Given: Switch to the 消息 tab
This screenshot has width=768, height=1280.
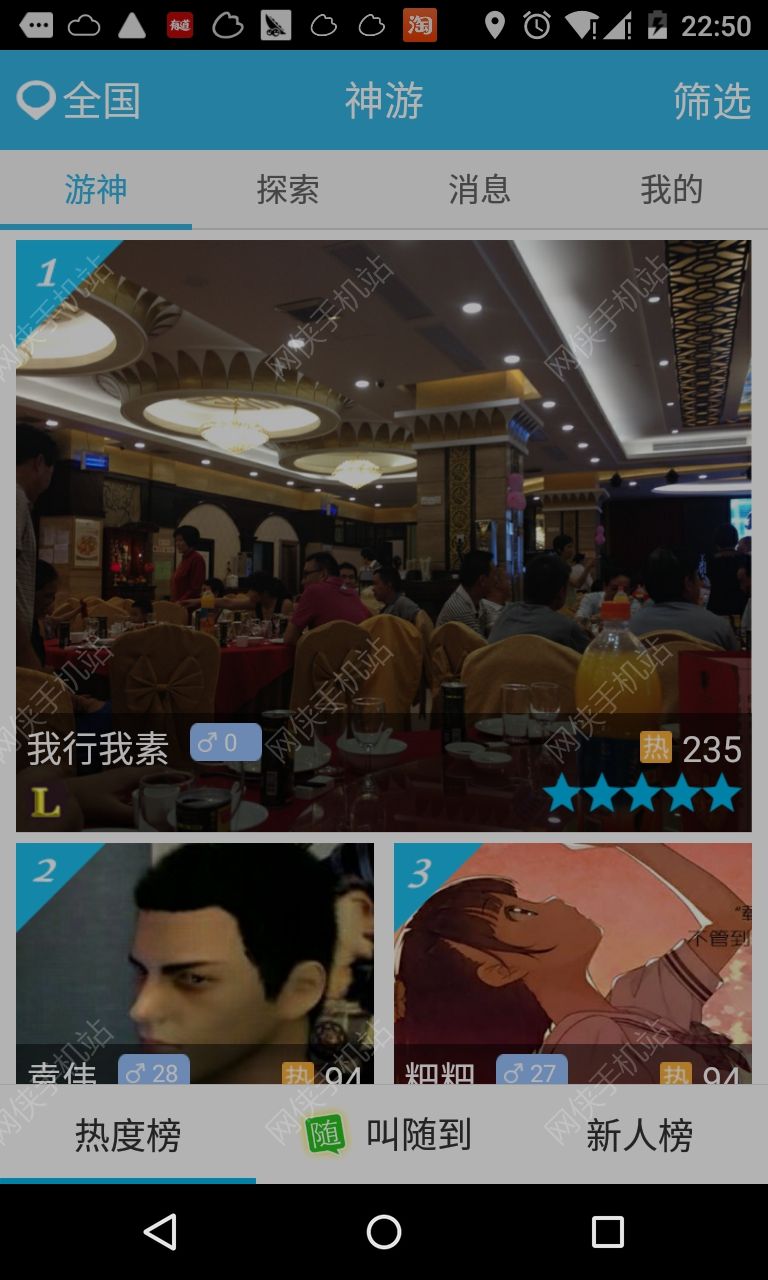Looking at the screenshot, I should [480, 189].
